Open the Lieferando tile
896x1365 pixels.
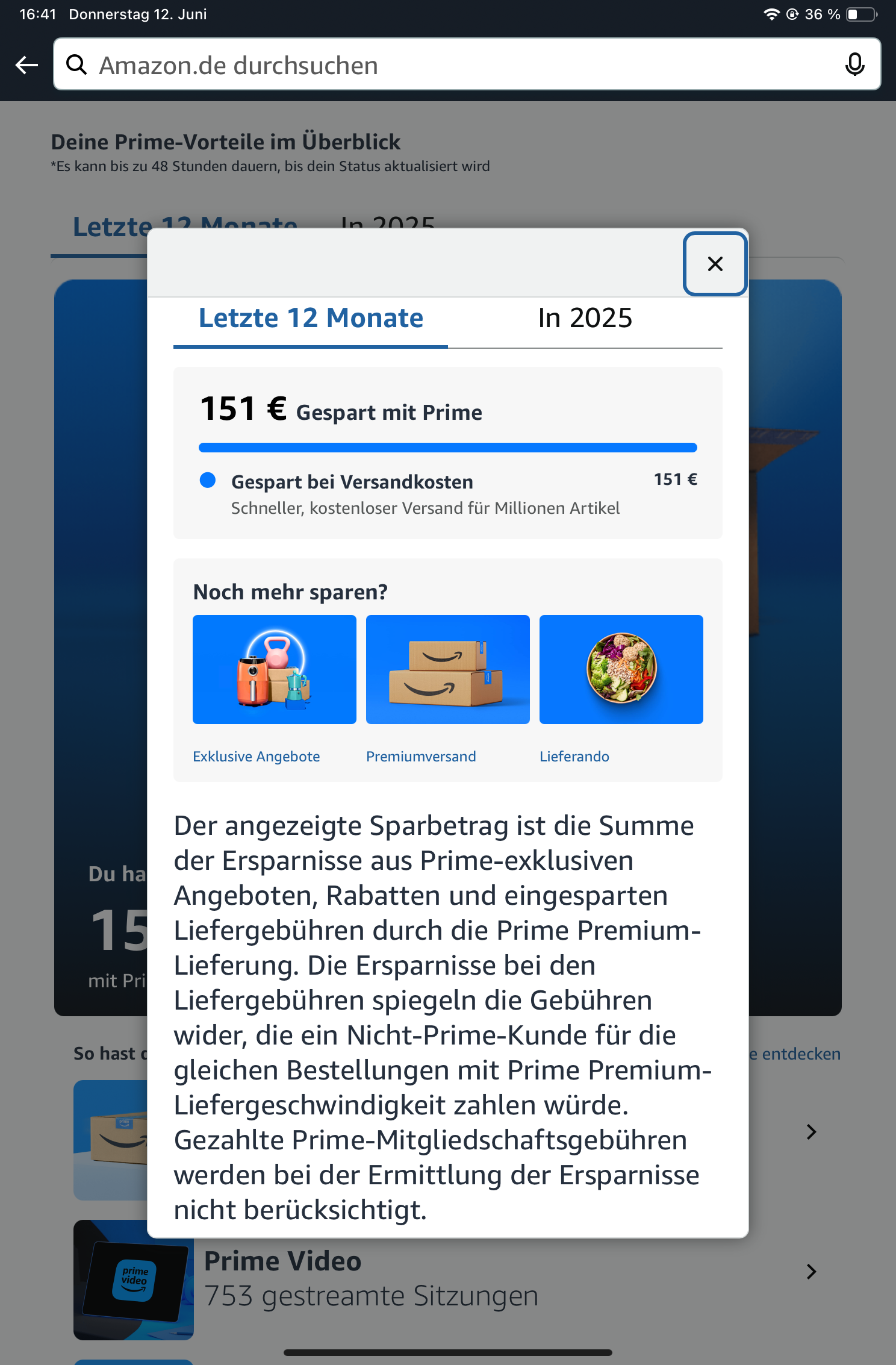(621, 670)
